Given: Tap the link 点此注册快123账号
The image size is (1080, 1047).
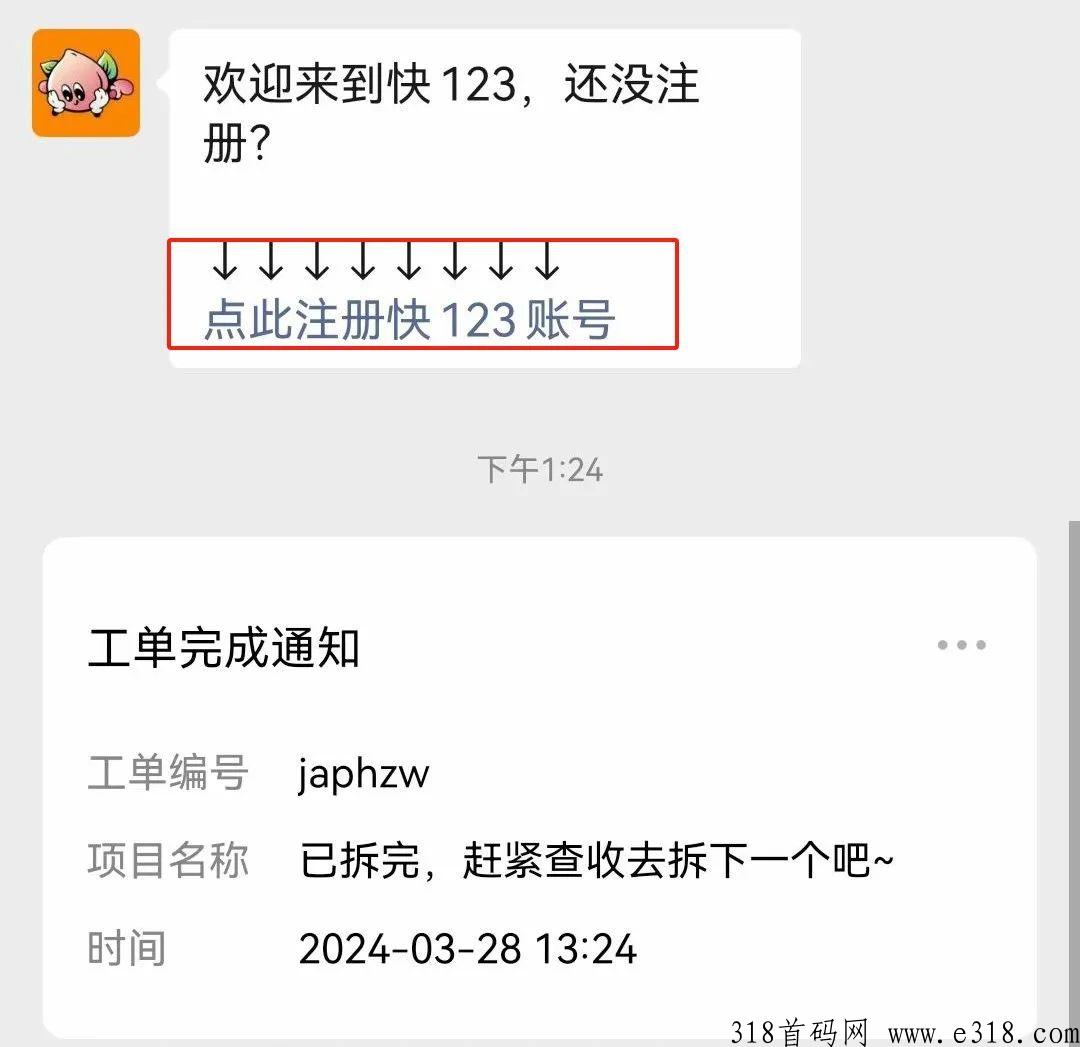Looking at the screenshot, I should [409, 320].
